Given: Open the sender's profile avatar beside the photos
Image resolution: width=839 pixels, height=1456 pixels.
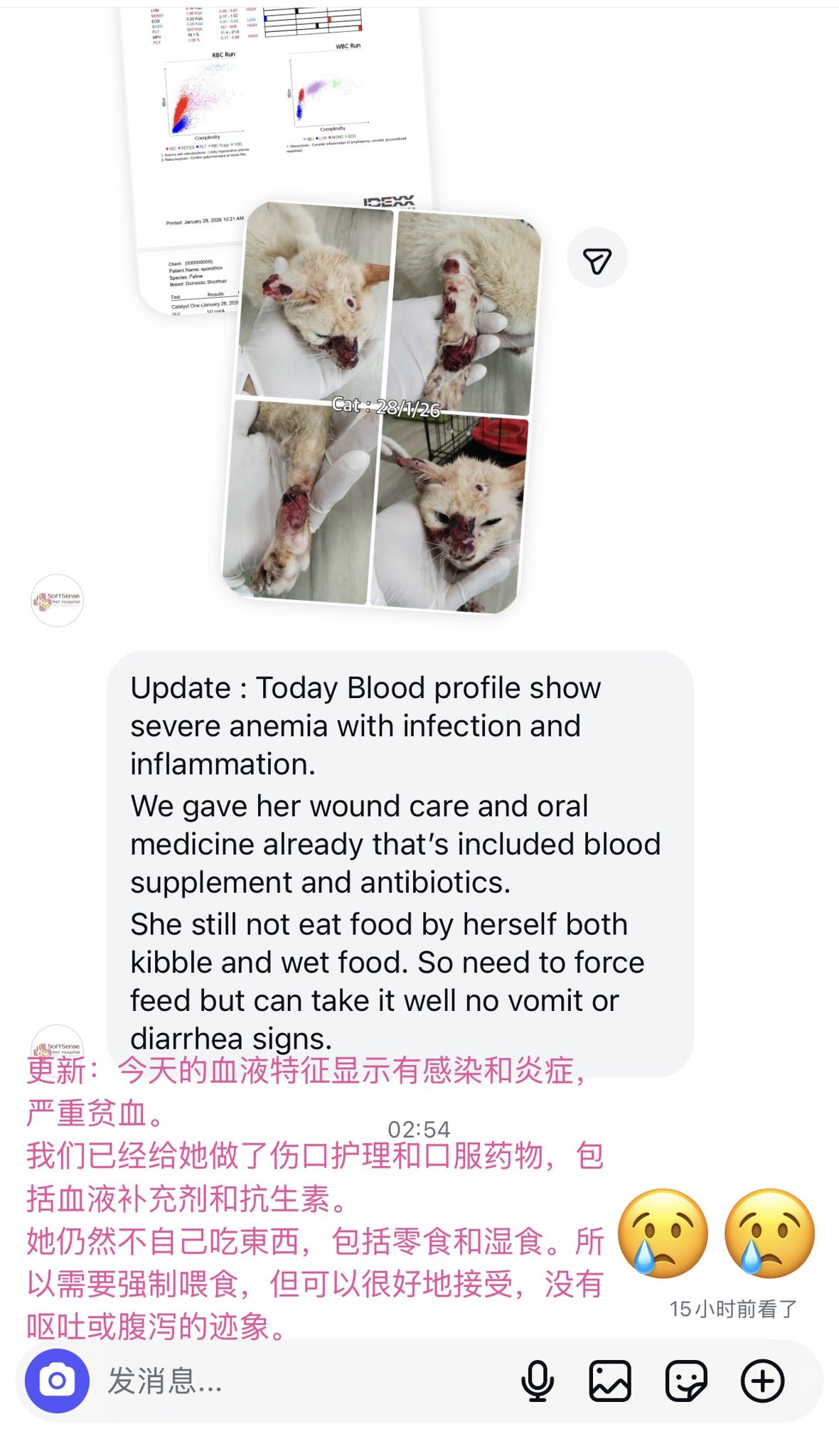Looking at the screenshot, I should click(x=58, y=601).
